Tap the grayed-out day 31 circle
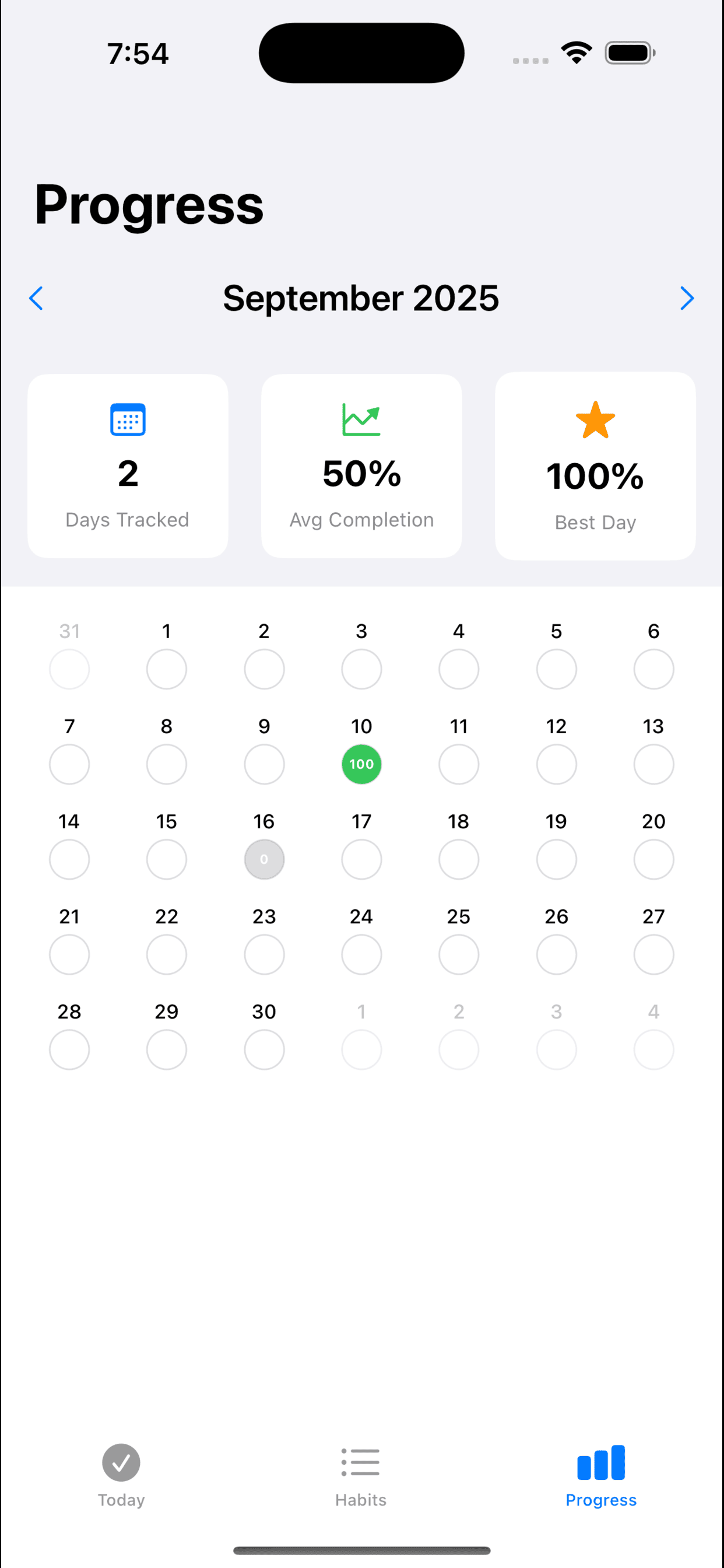 pyautogui.click(x=69, y=669)
